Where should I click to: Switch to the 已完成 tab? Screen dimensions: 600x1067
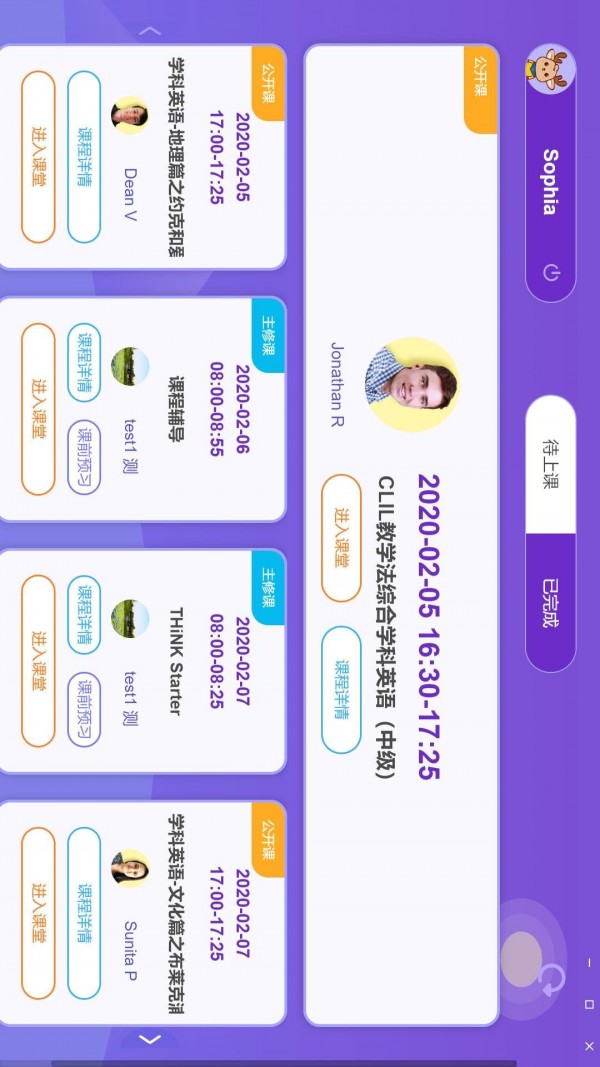pyautogui.click(x=550, y=603)
